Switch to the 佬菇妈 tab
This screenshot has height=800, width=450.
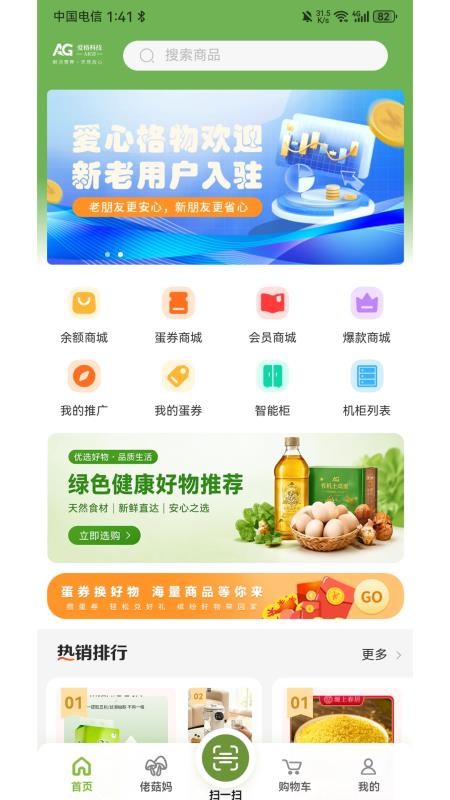(x=156, y=774)
